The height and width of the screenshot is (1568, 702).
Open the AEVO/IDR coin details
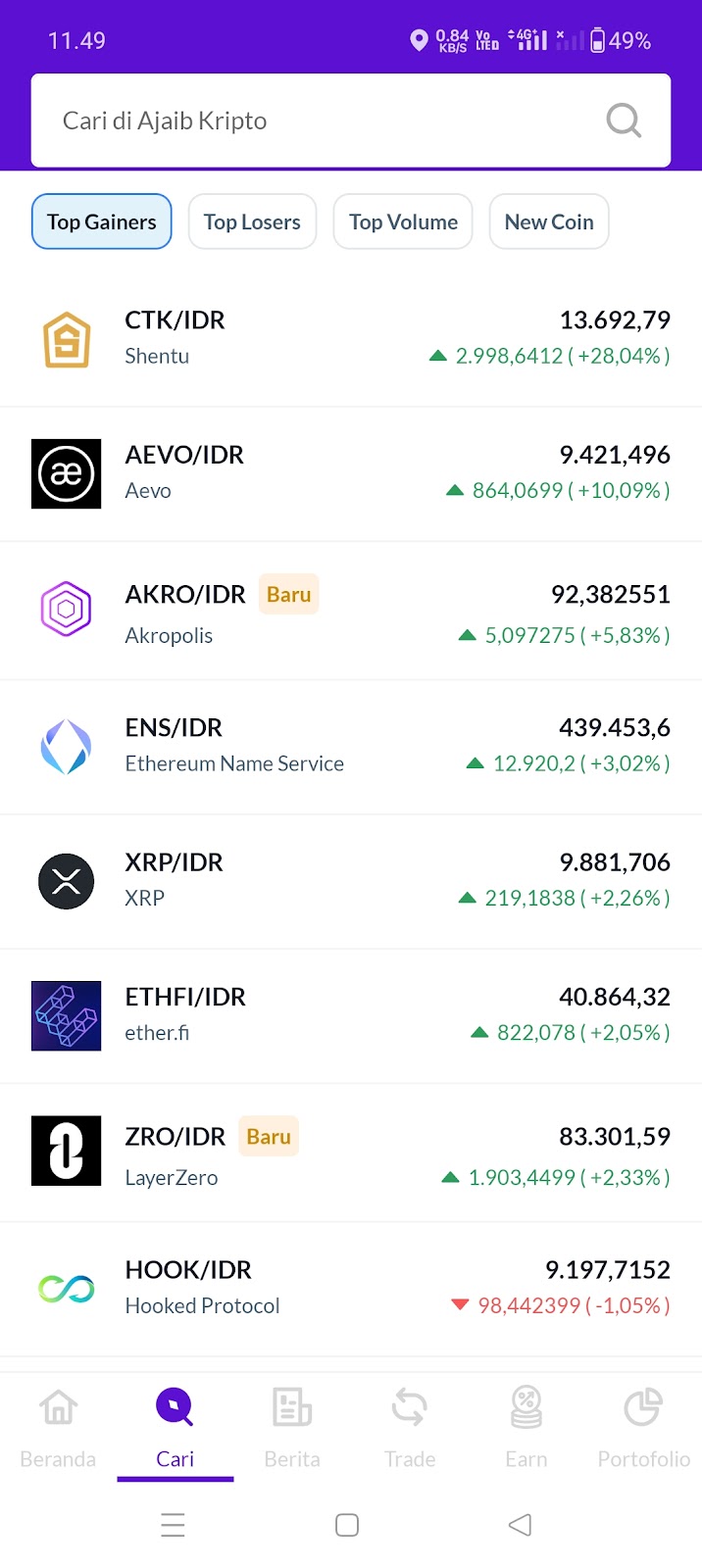[351, 473]
